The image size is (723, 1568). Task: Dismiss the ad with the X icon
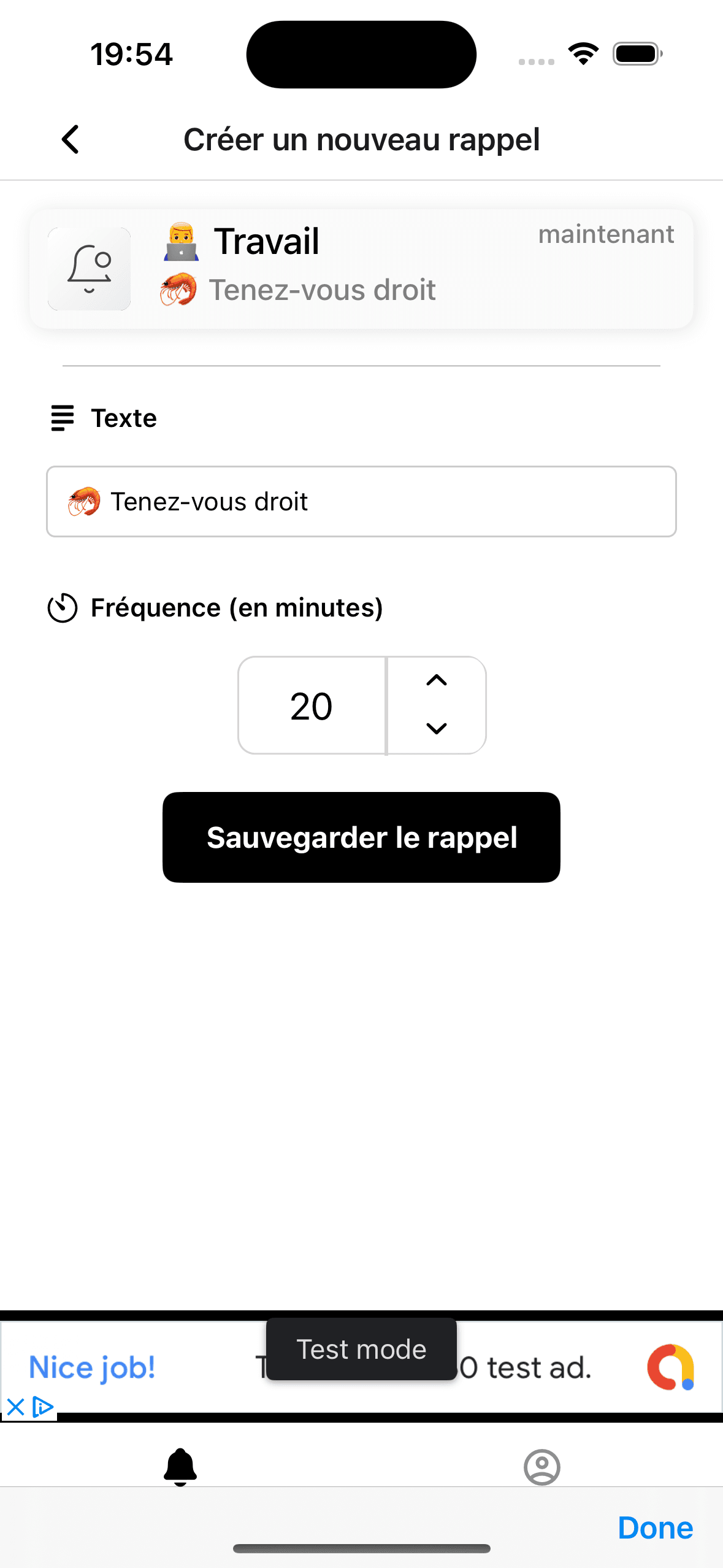point(16,1407)
